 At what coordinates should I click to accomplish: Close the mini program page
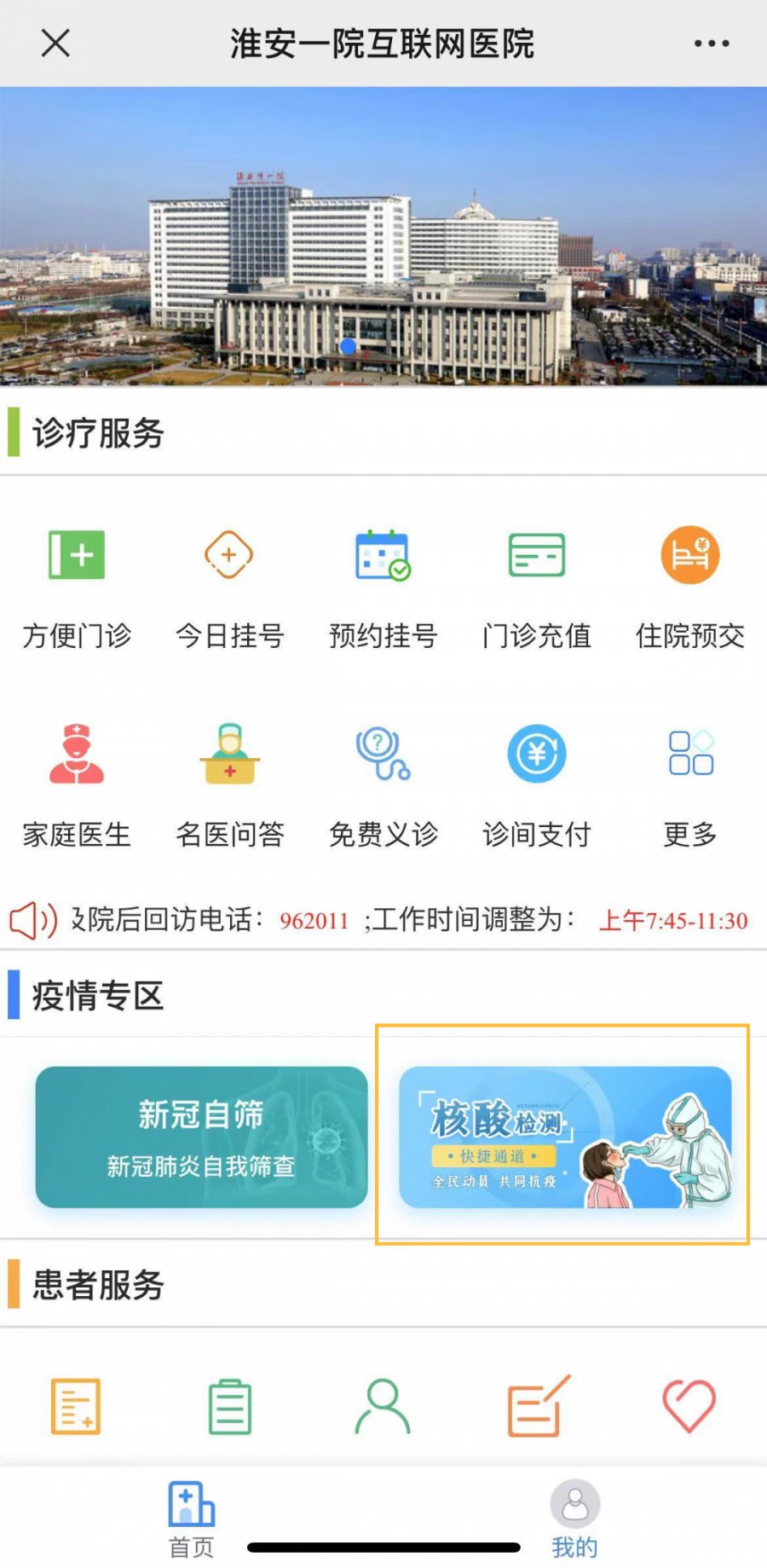click(55, 43)
